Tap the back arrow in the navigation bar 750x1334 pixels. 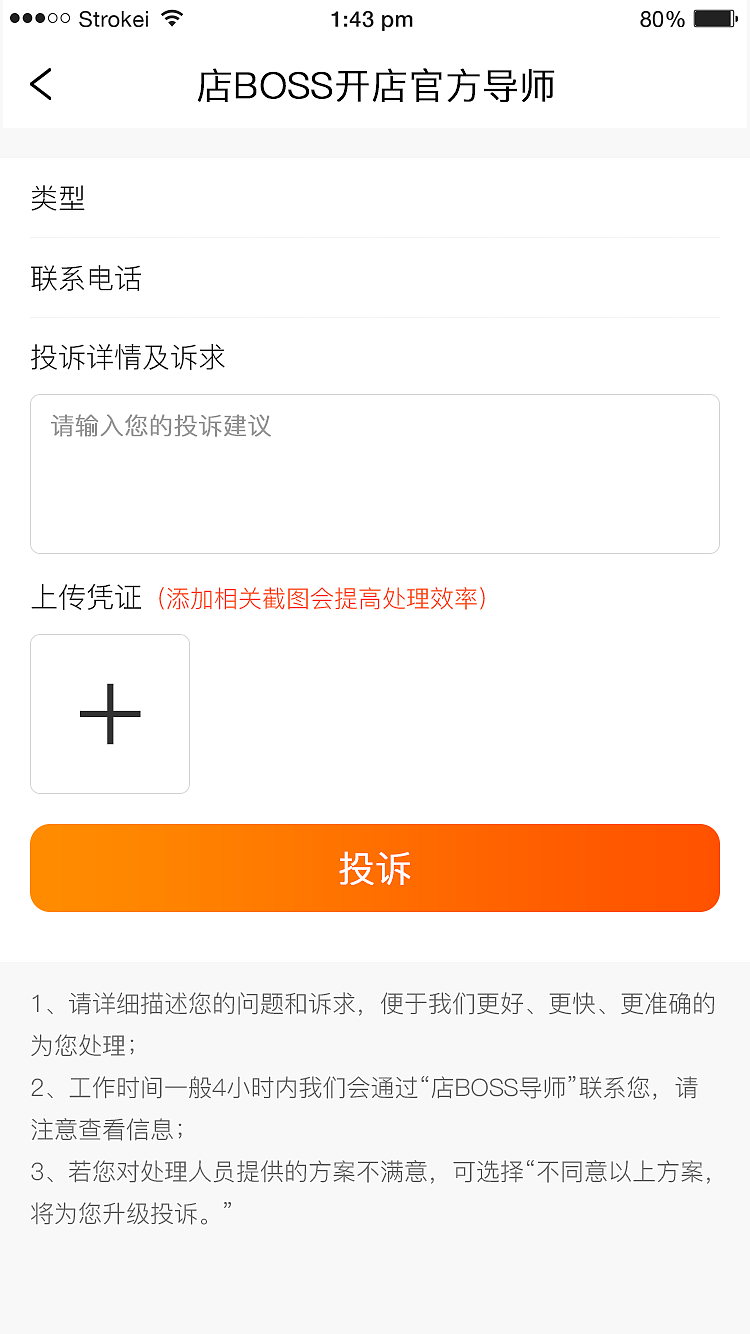click(x=40, y=85)
